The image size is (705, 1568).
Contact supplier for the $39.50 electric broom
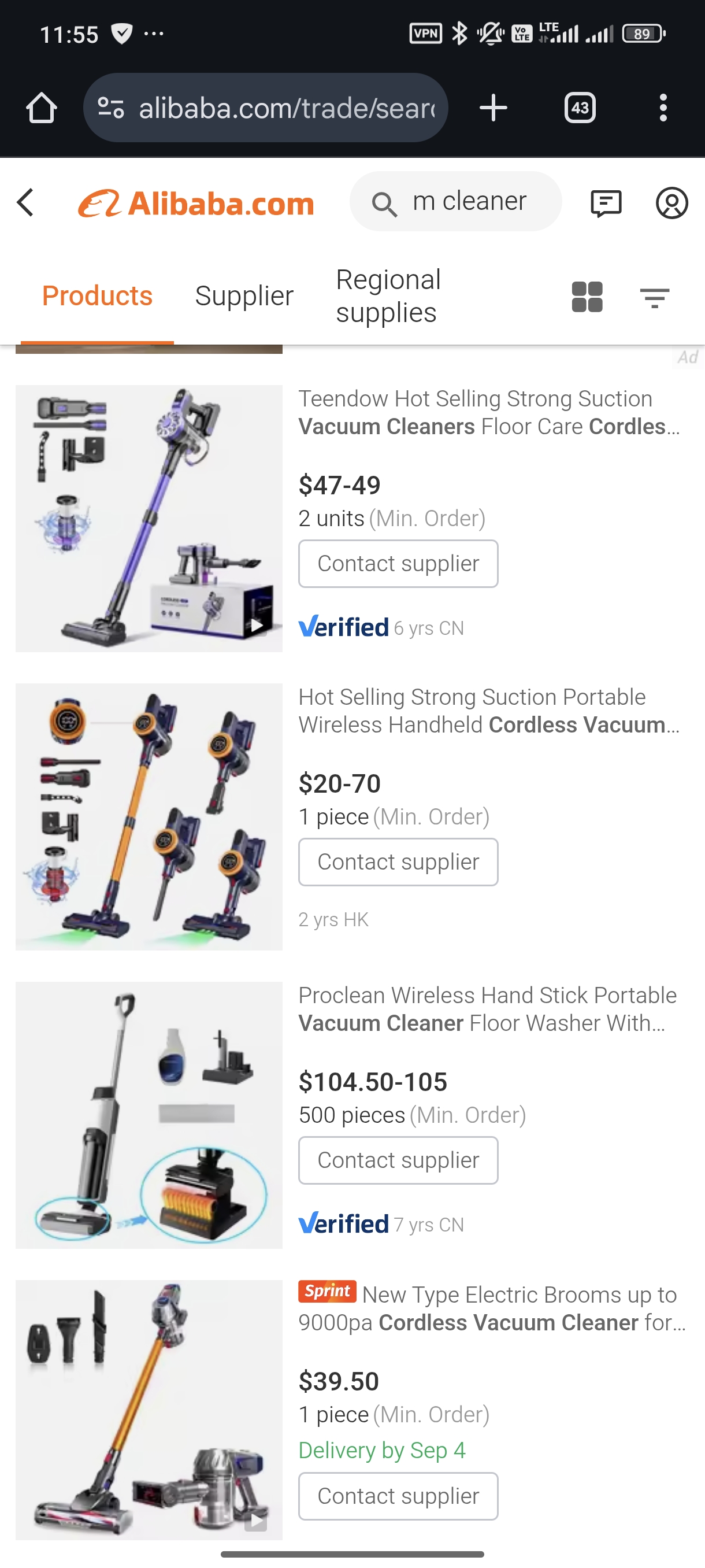coord(398,1496)
